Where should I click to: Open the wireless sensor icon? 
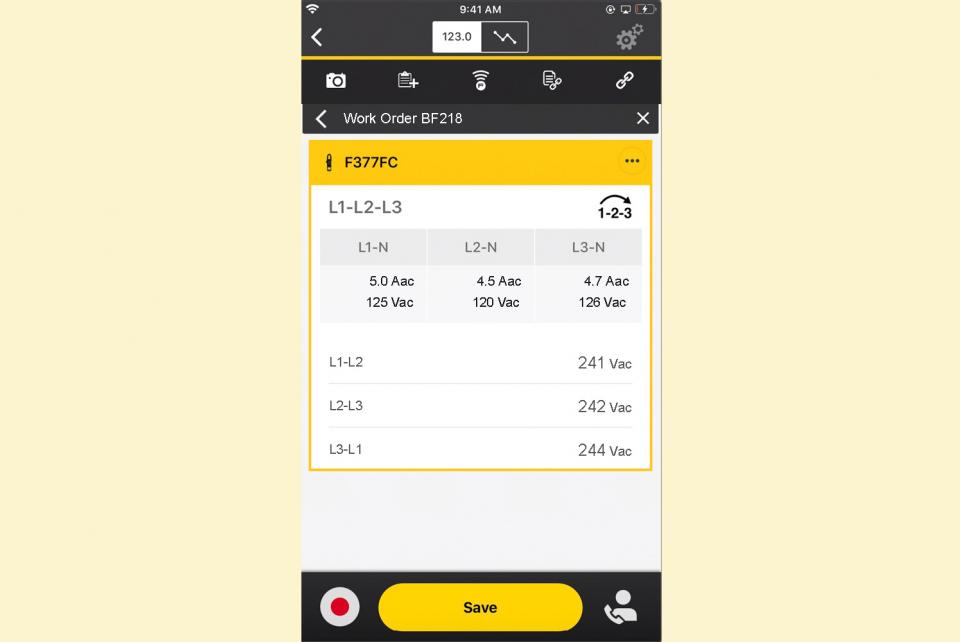tap(481, 81)
